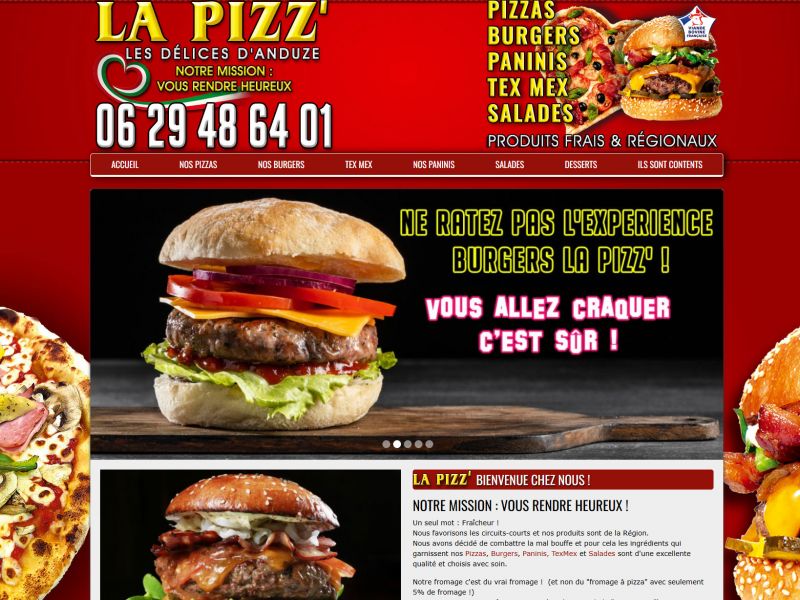This screenshot has width=800, height=600.
Task: Tap the TexMex link in the paragraph
Action: coord(564,553)
